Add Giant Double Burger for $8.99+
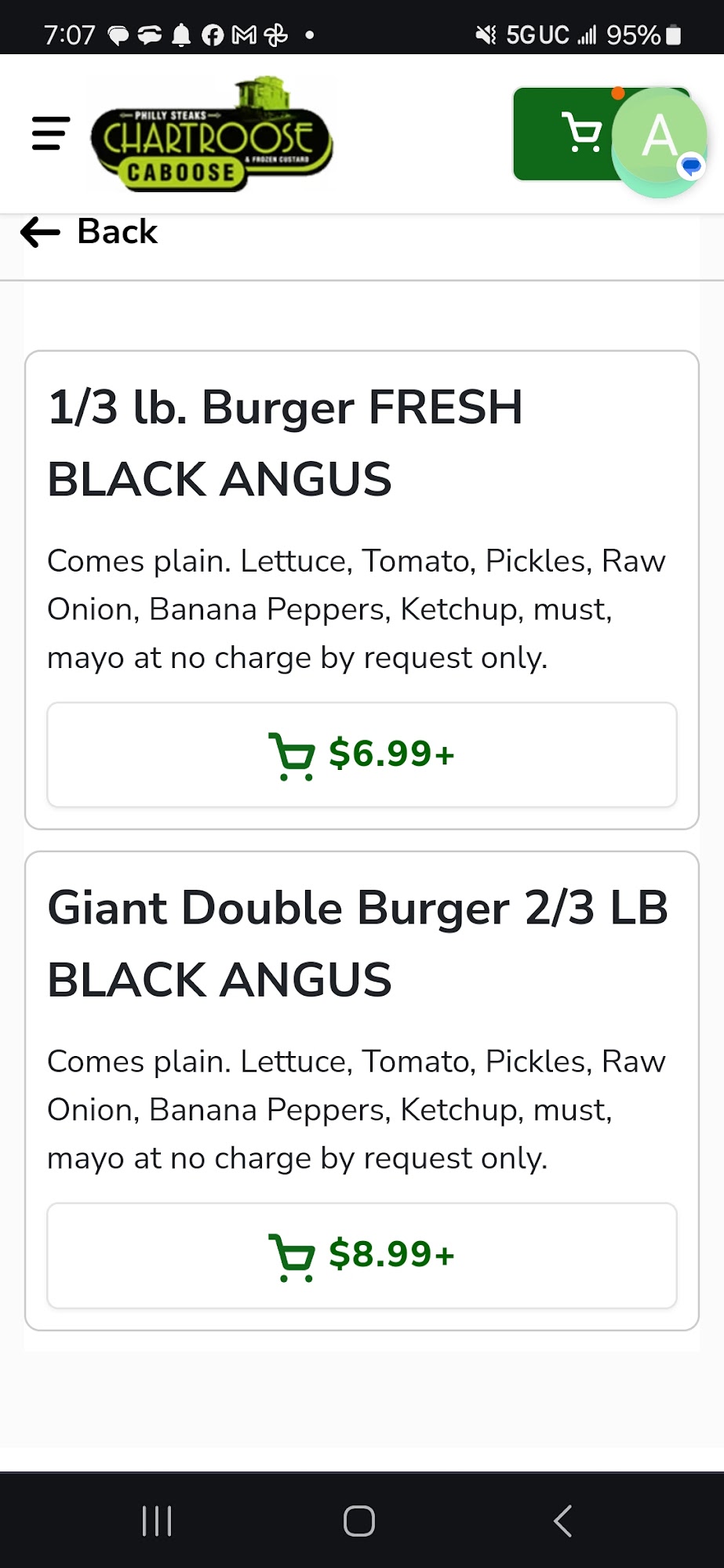Image resolution: width=724 pixels, height=1568 pixels. click(x=362, y=1254)
